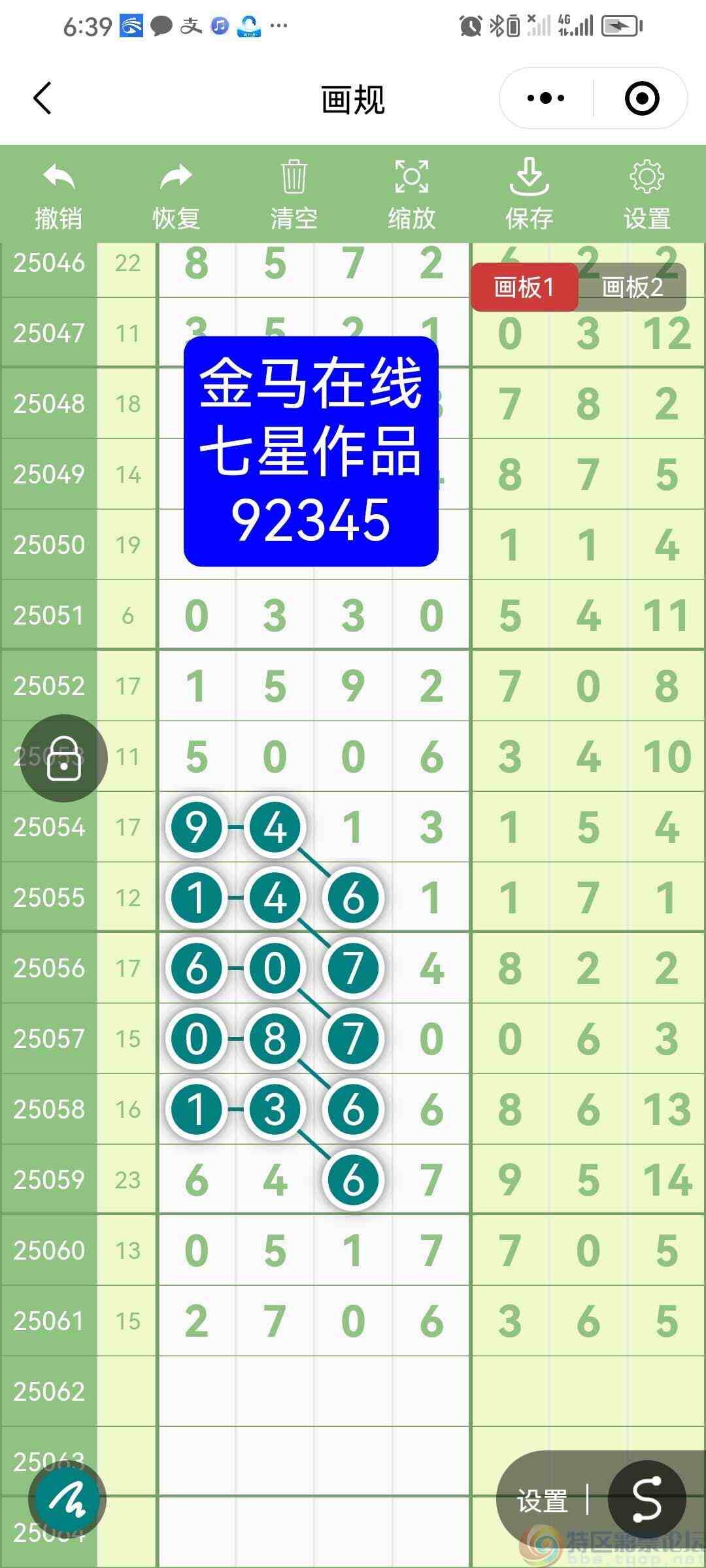Switch to the 画板1 tab
Viewport: 706px width, 1568px height.
click(x=525, y=287)
